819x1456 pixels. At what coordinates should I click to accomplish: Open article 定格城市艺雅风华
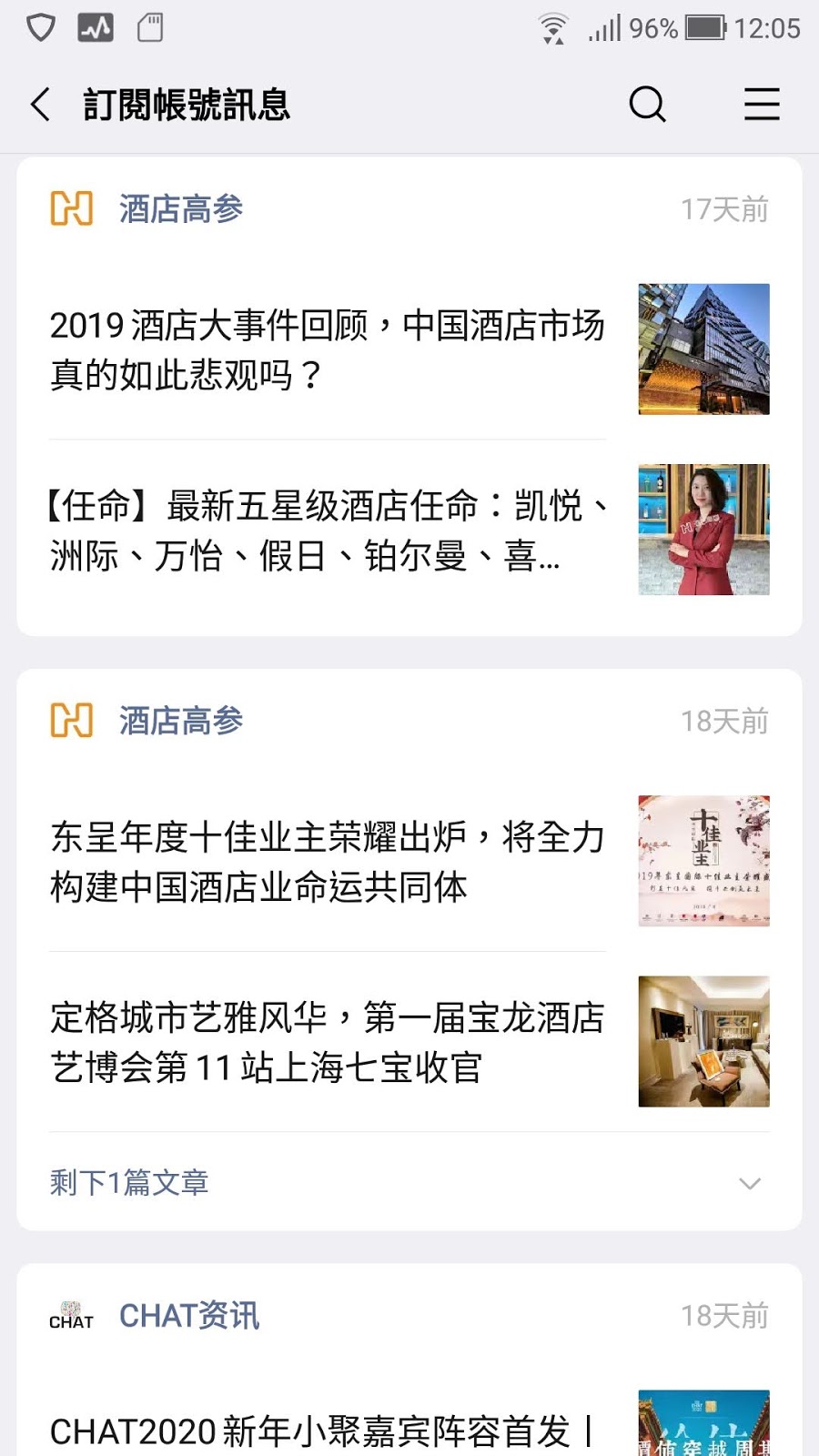pyautogui.click(x=328, y=1042)
